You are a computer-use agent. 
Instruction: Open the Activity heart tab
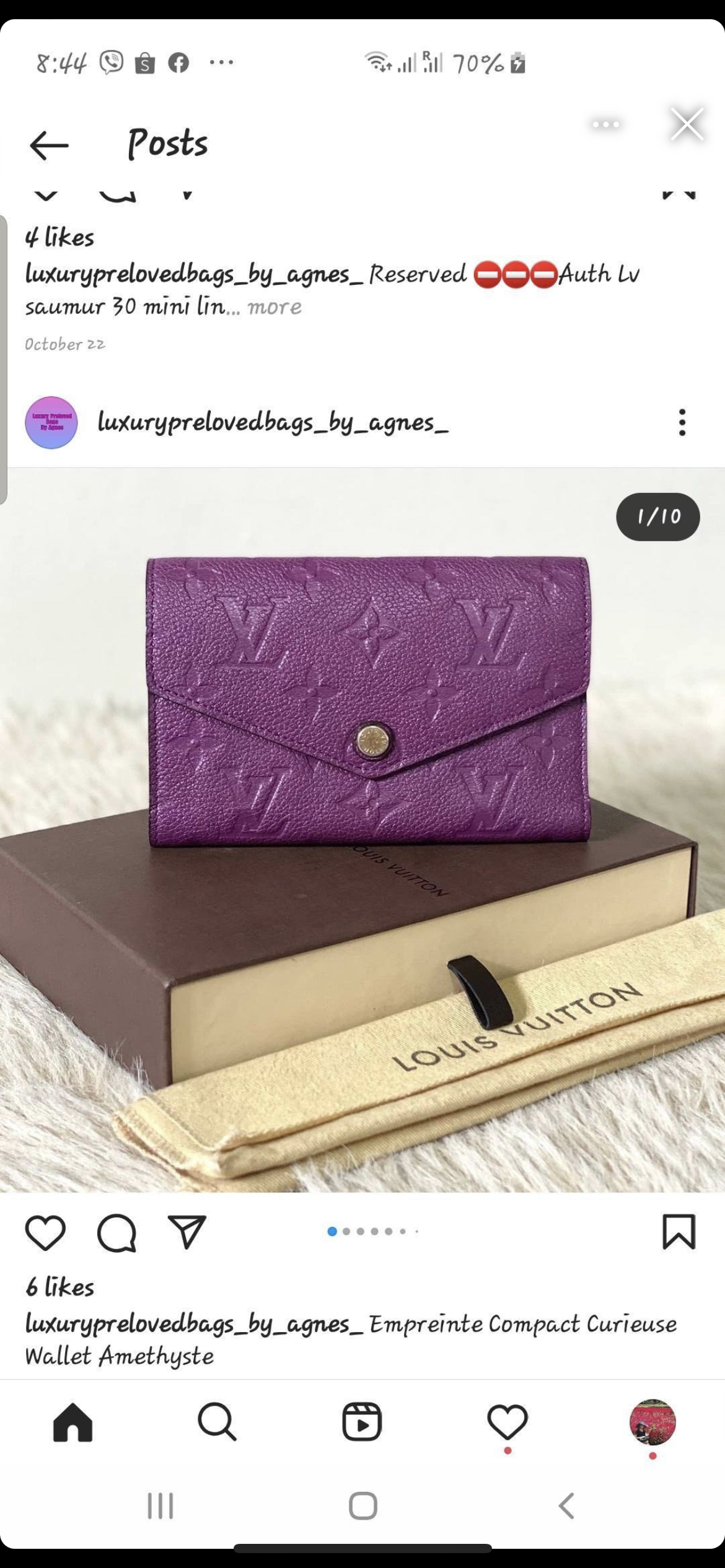507,1422
